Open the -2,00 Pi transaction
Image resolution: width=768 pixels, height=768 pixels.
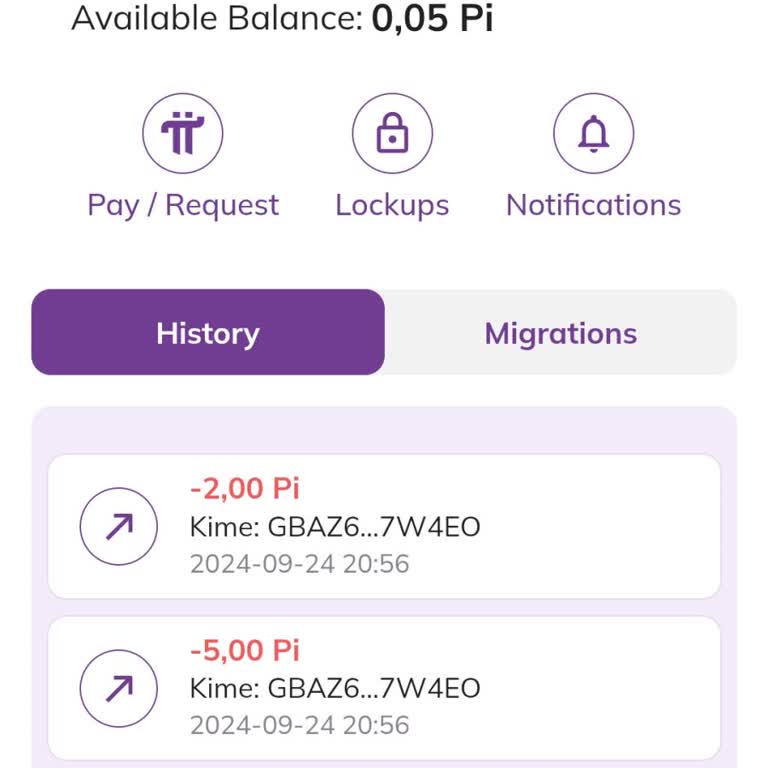pos(384,527)
